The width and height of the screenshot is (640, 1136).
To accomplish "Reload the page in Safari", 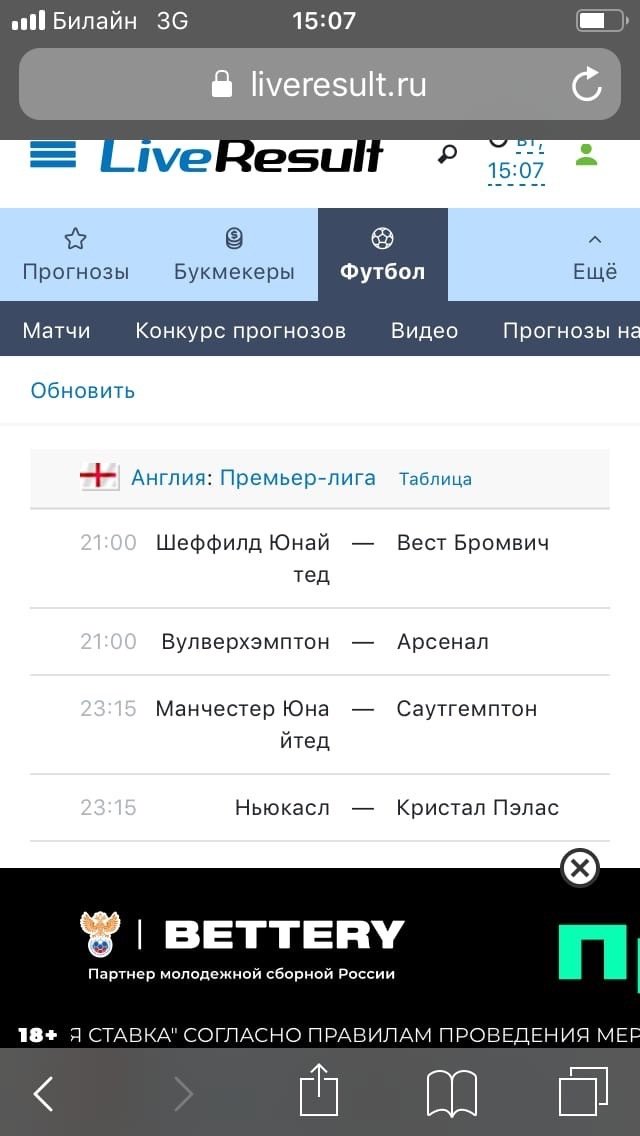I will tap(587, 85).
